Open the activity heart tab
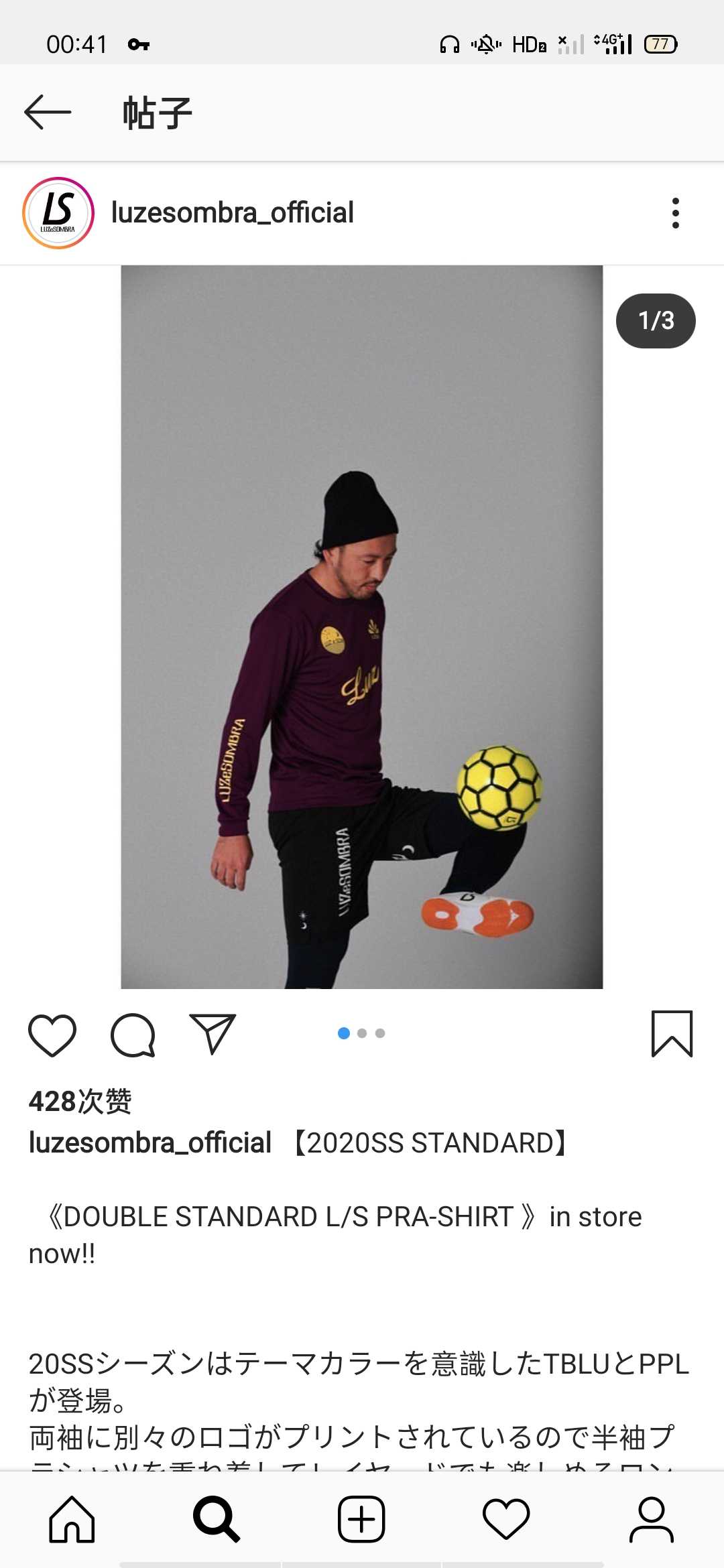Viewport: 724px width, 1568px height. [x=506, y=1519]
